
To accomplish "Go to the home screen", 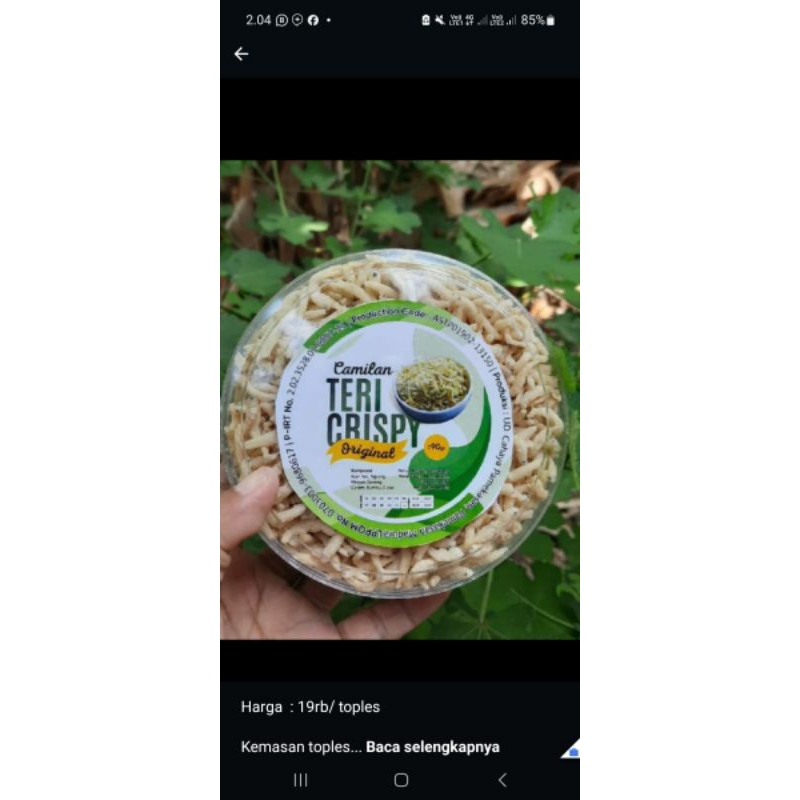I will tap(401, 780).
